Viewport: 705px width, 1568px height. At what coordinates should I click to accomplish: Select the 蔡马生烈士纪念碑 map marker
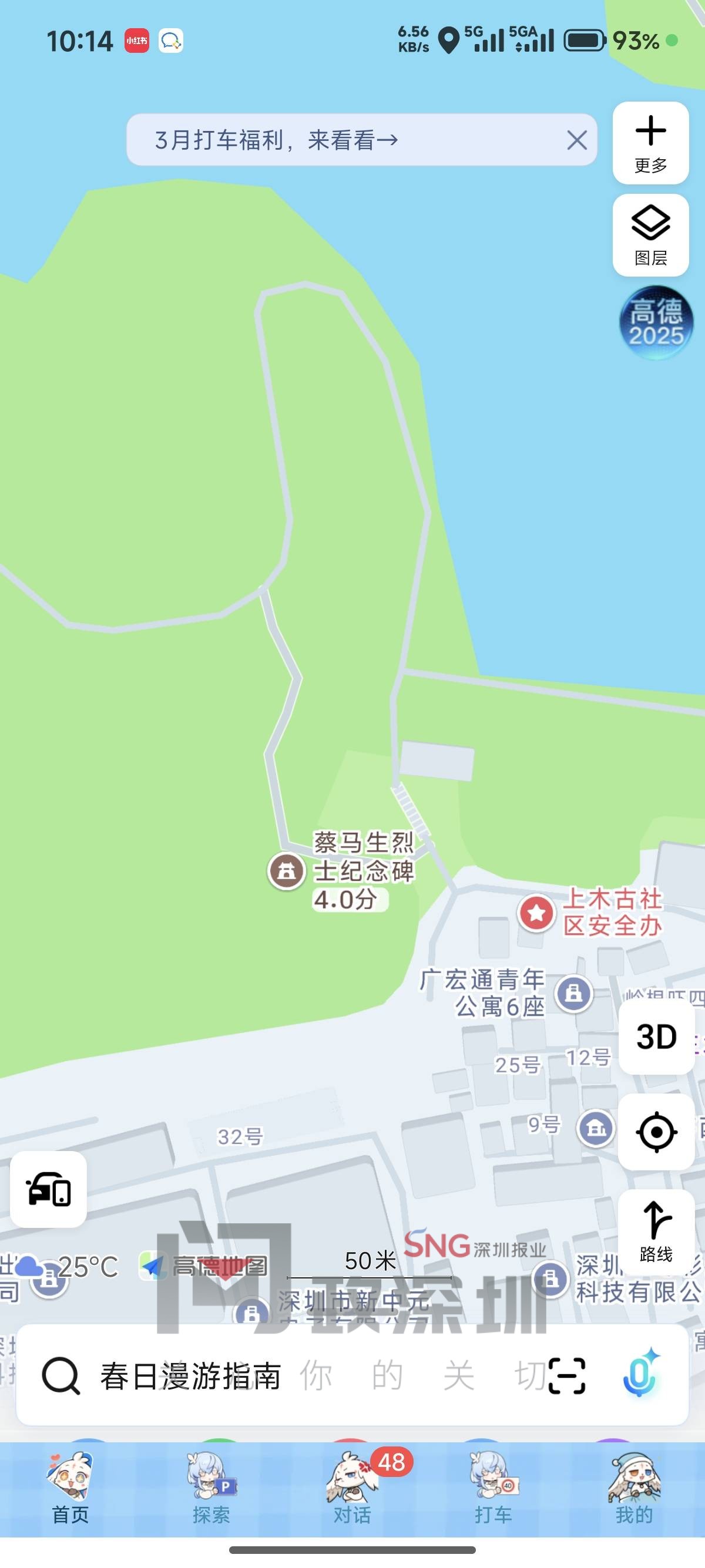click(x=287, y=871)
